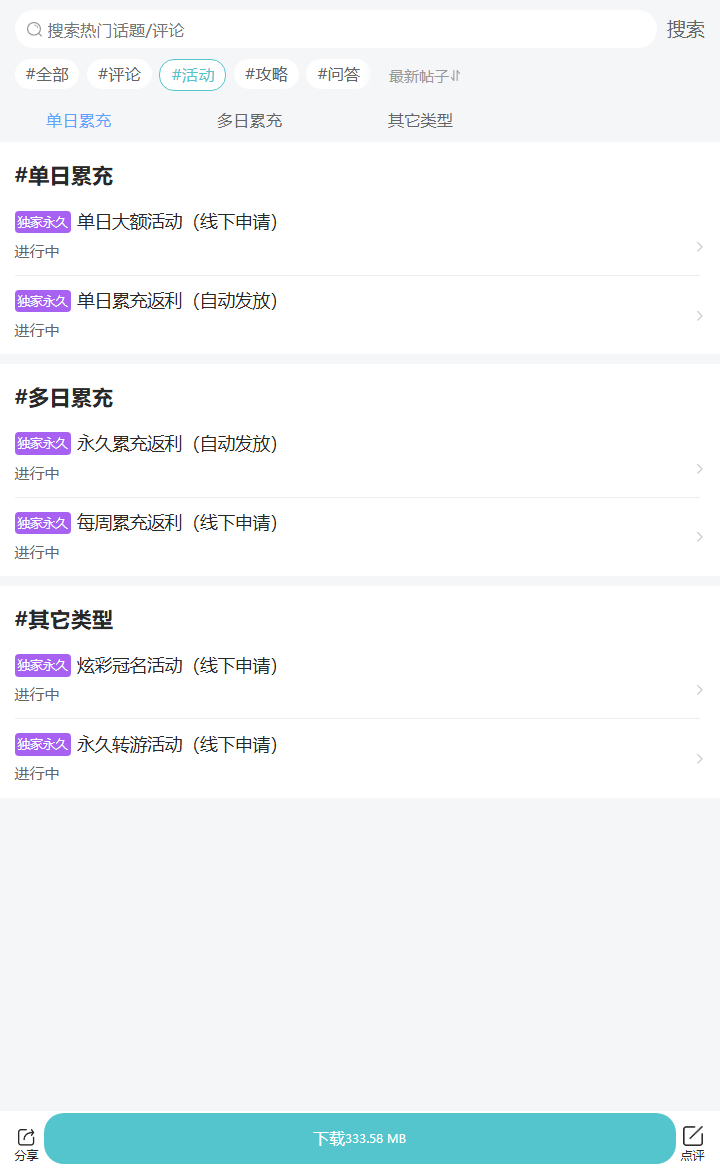
Task: Select the #攻略 filter chip
Action: coord(265,74)
